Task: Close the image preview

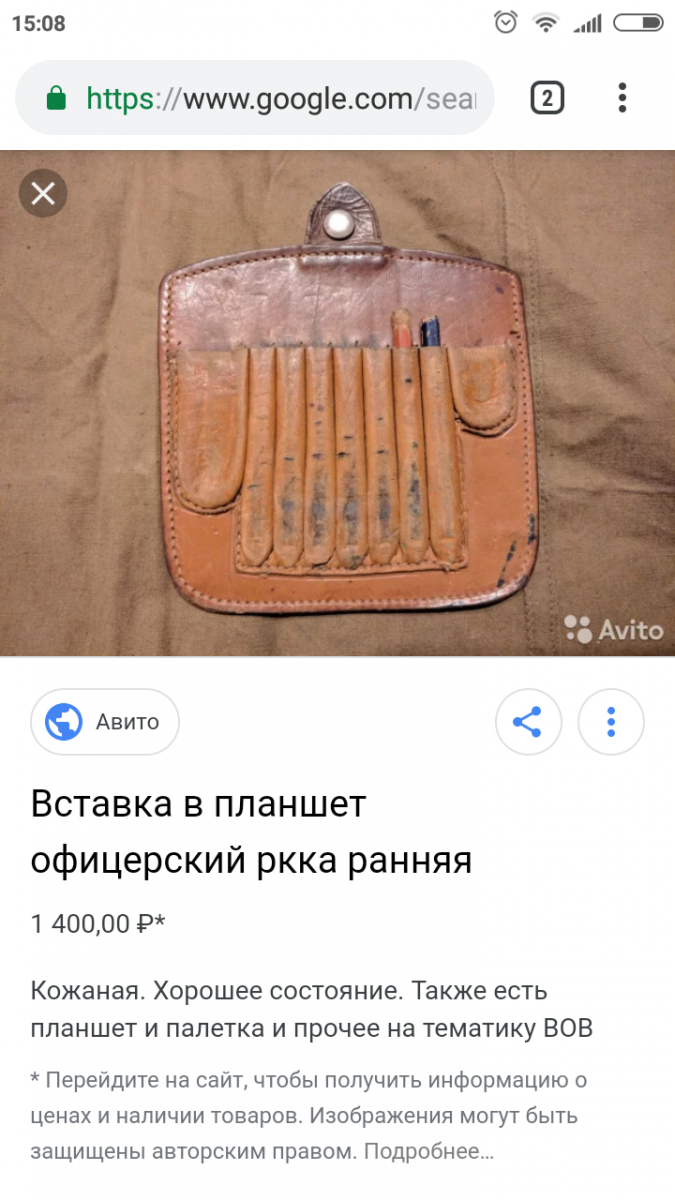Action: 43,194
